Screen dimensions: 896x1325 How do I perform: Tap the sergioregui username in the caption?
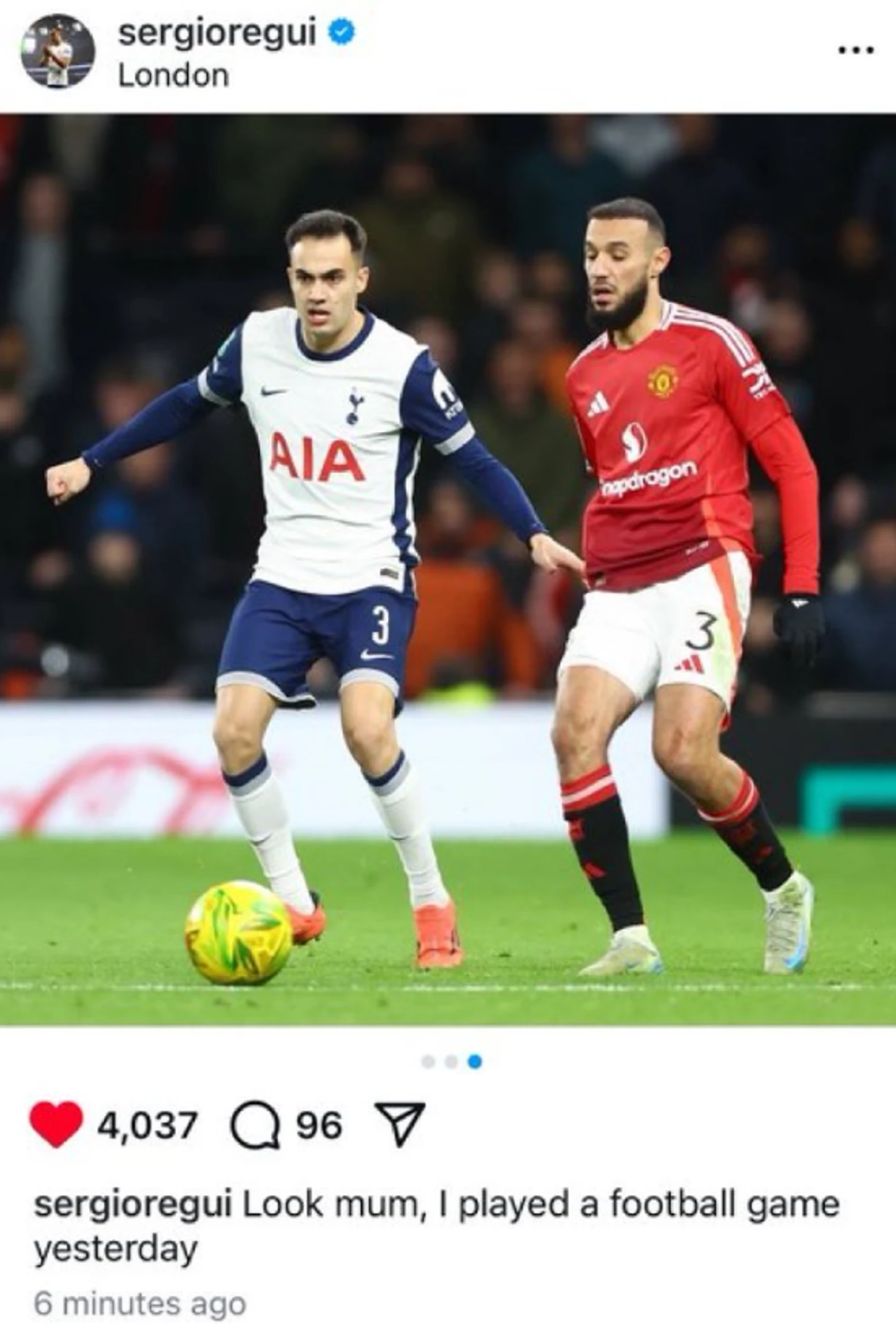[x=133, y=1206]
